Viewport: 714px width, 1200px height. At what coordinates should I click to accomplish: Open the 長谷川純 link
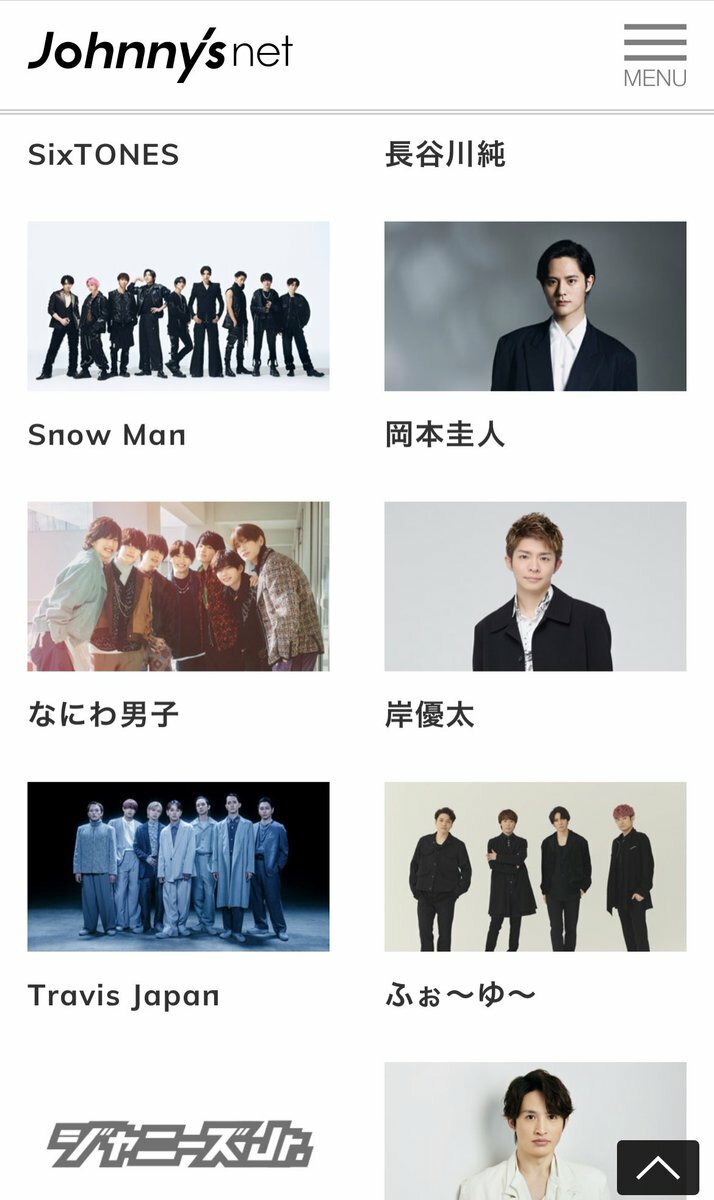click(x=445, y=155)
